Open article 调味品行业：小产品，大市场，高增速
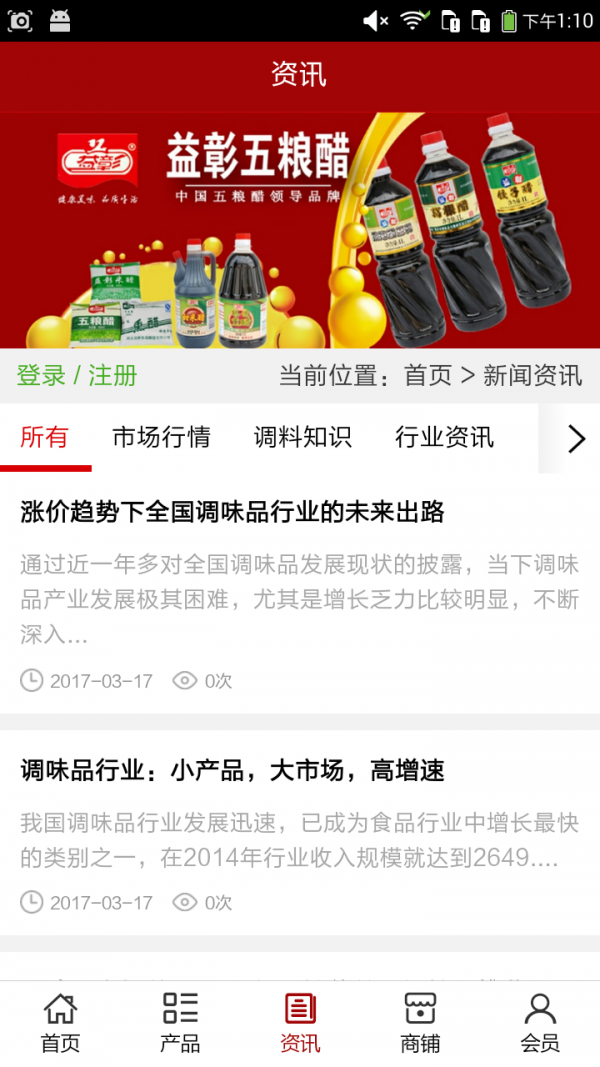The width and height of the screenshot is (600, 1067). coord(232,771)
